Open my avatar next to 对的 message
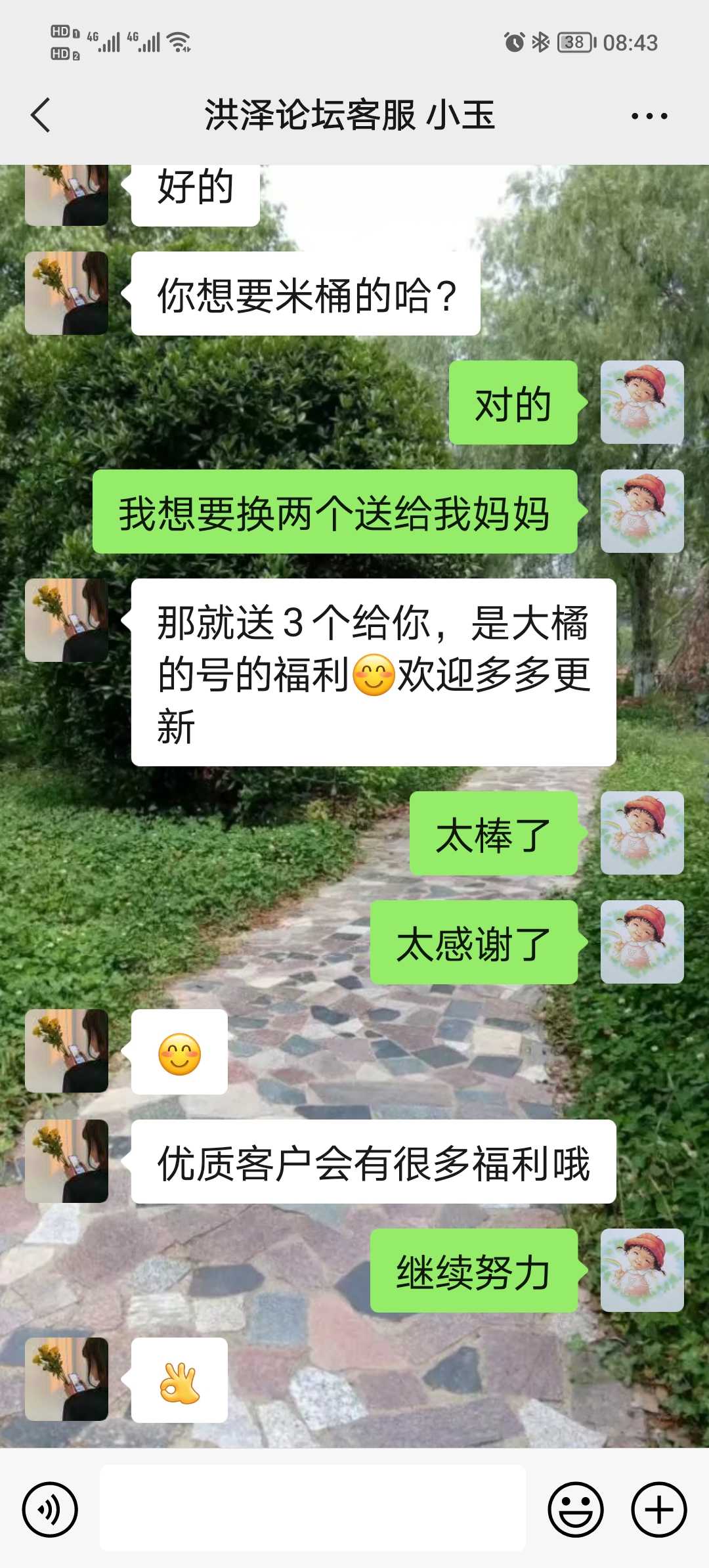Screen dimensions: 709x1568 point(642,403)
